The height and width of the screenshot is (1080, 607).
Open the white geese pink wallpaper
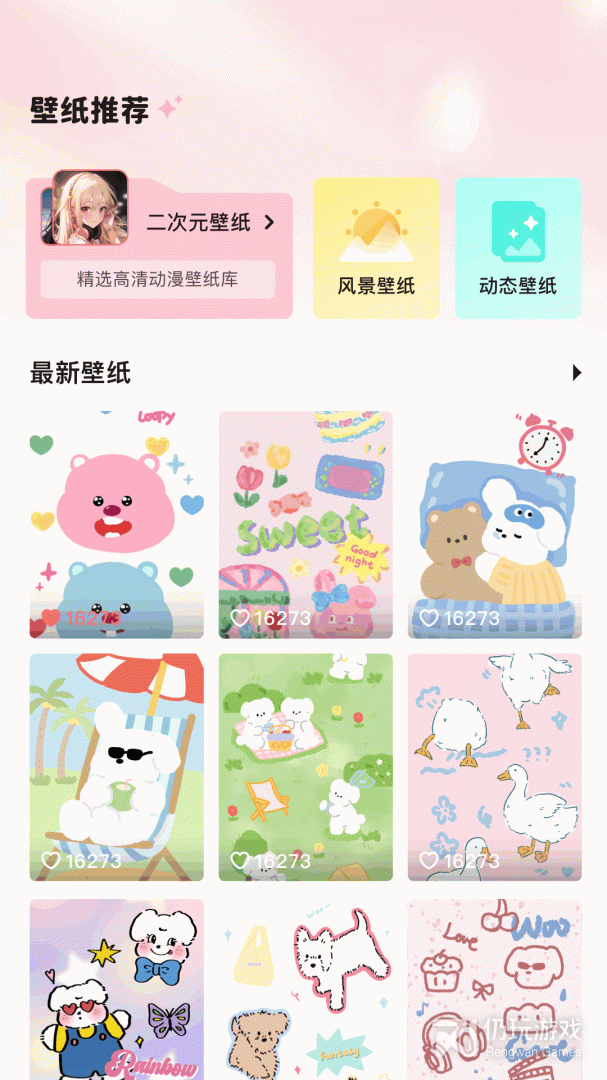[495, 755]
